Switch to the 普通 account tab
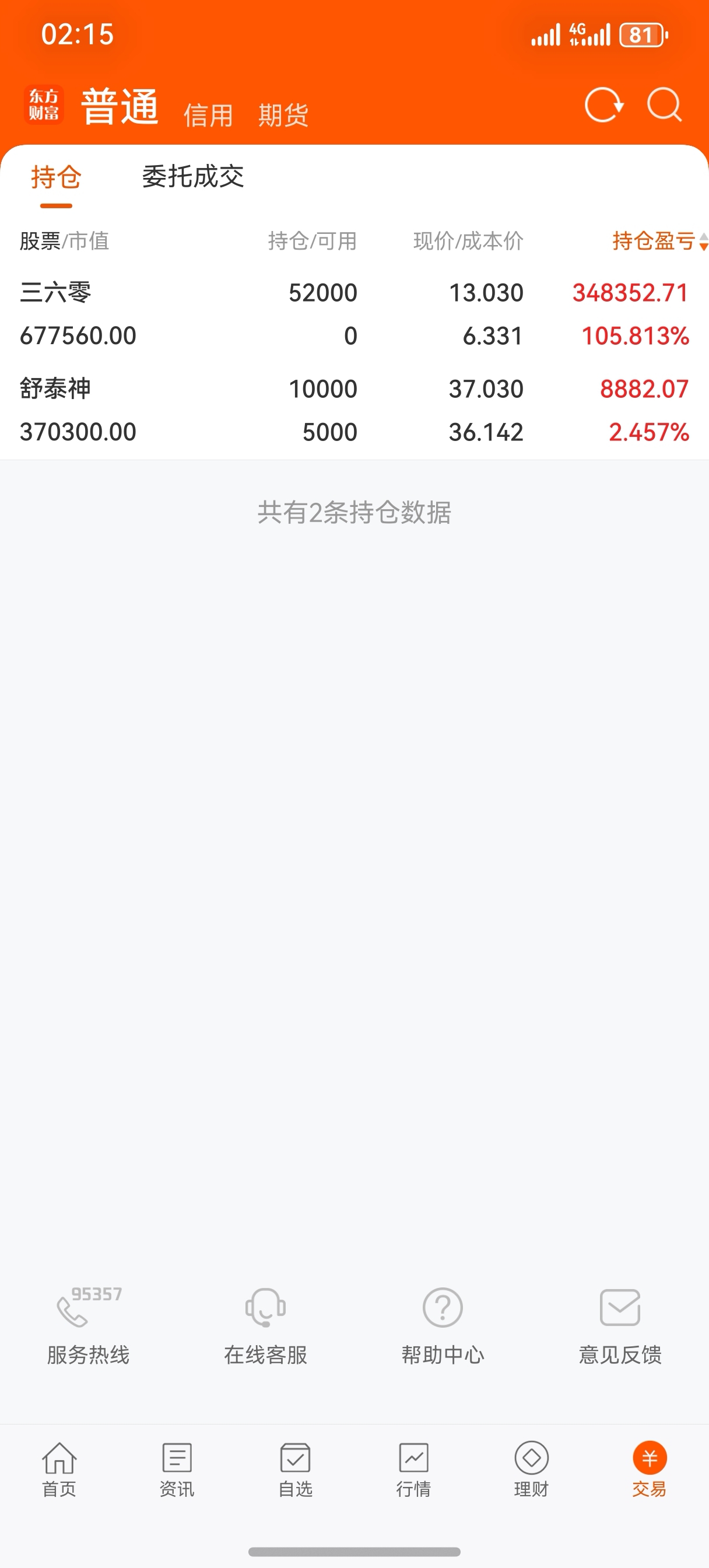The height and width of the screenshot is (1568, 709). pyautogui.click(x=120, y=107)
